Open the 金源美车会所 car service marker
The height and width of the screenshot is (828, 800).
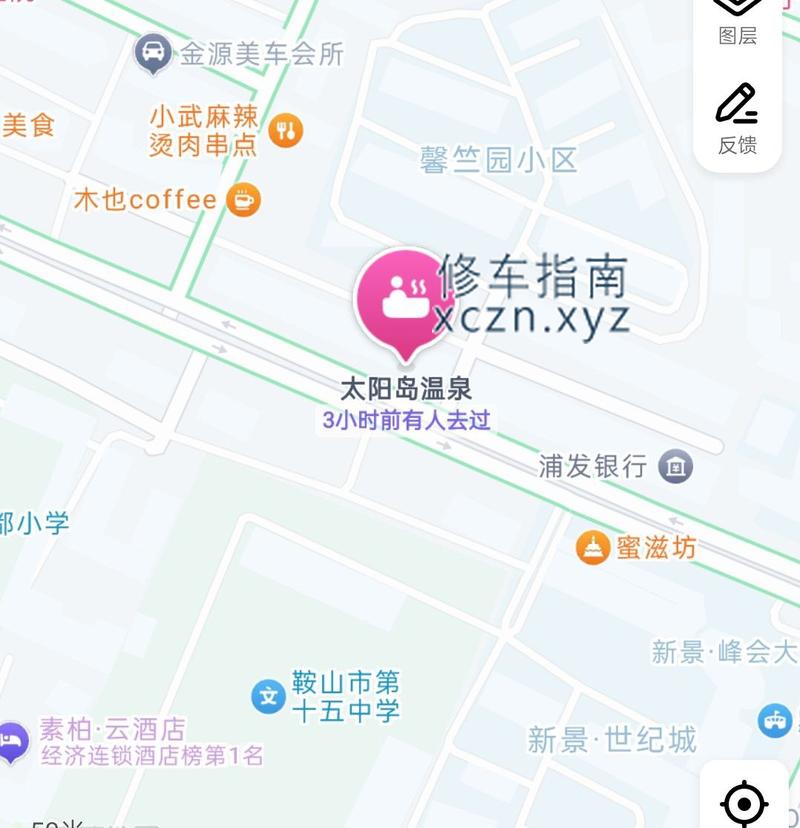click(x=152, y=53)
